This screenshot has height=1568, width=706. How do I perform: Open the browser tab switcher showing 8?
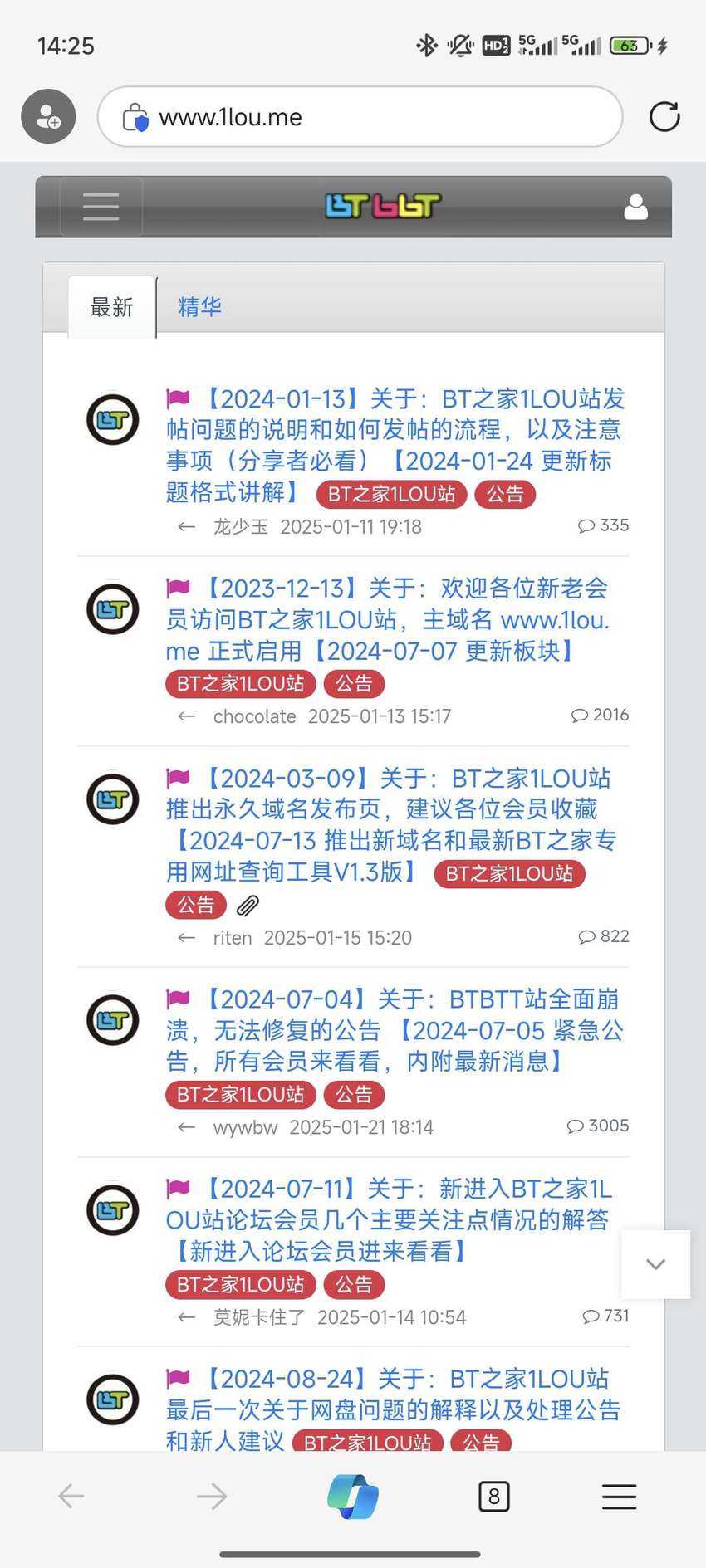(x=494, y=1497)
